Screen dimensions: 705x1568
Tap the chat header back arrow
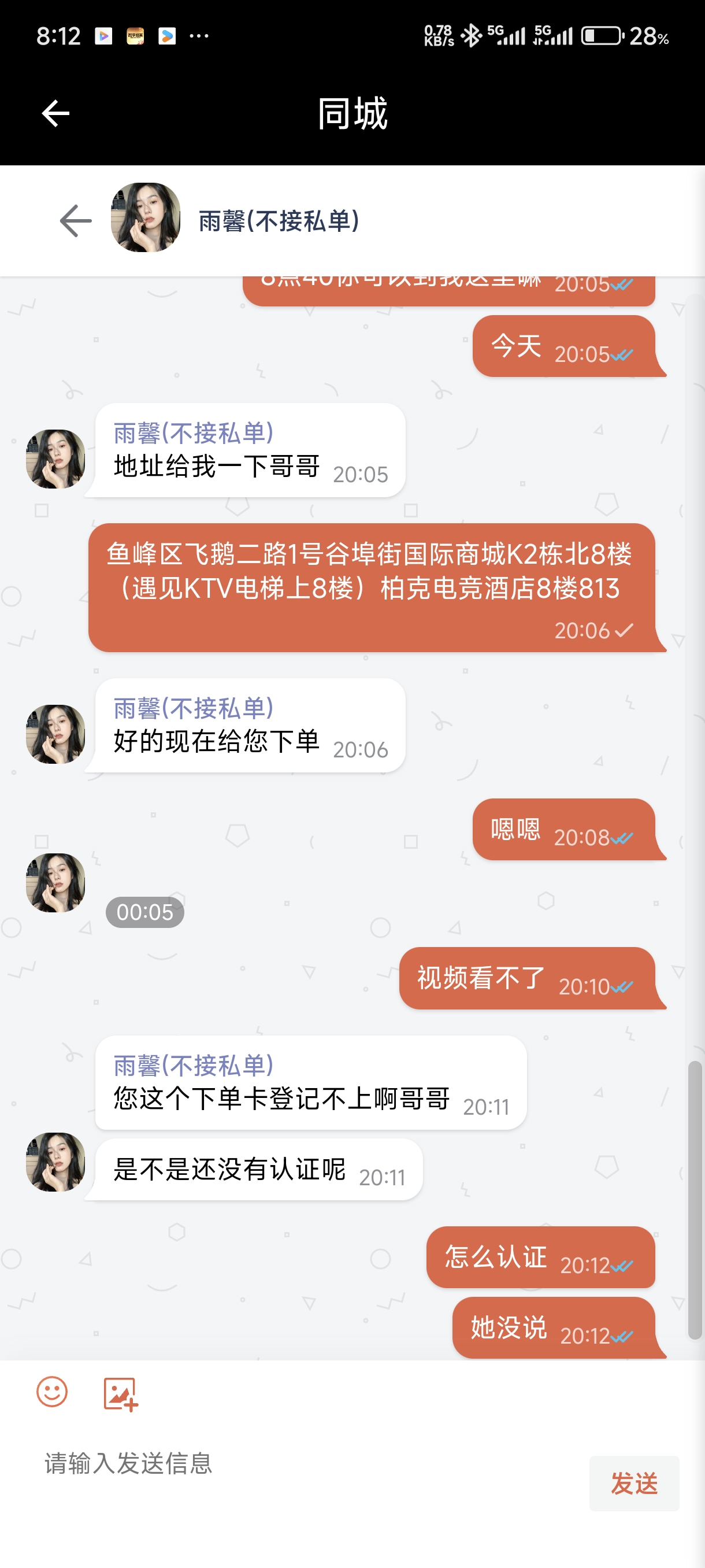[x=76, y=220]
